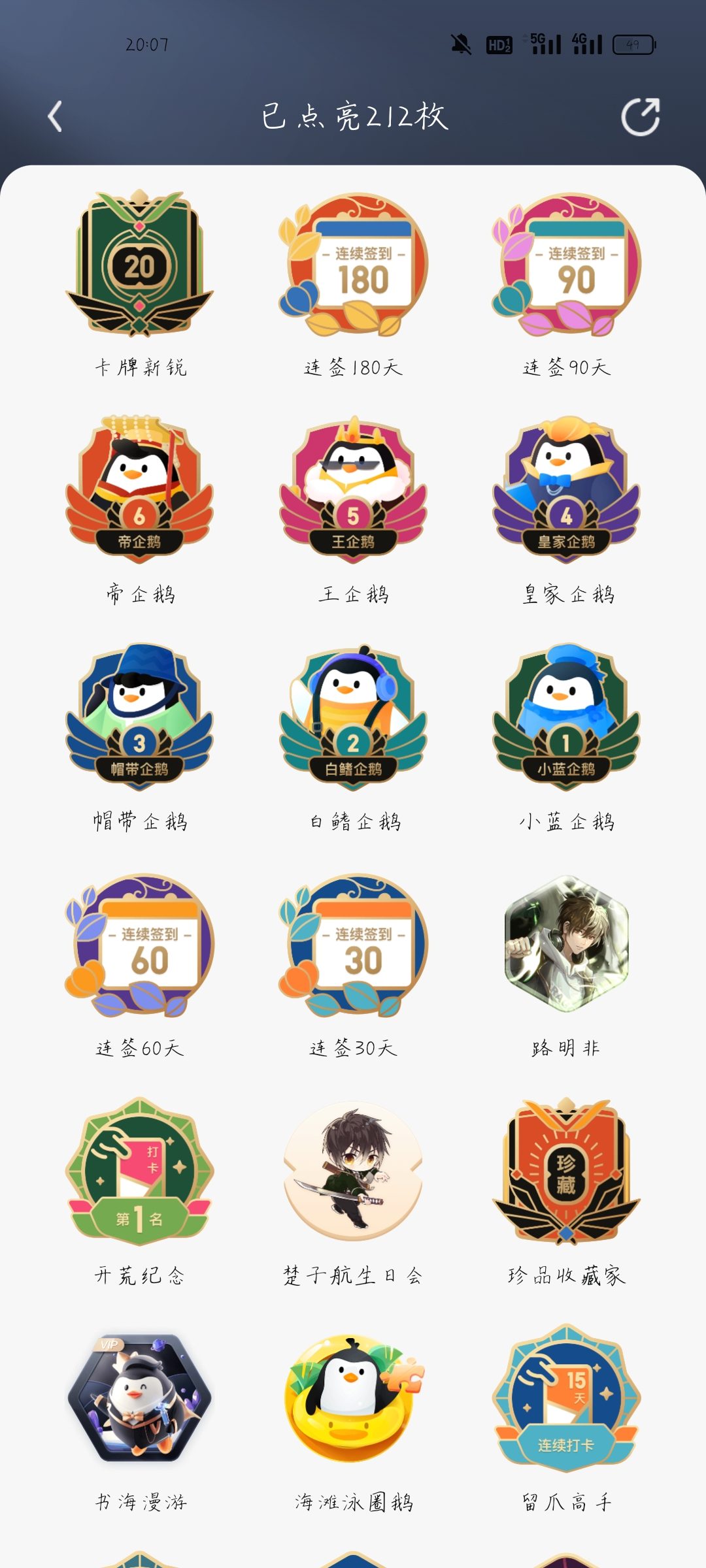Tap the share icon in the header
This screenshot has height=1568, width=706.
(x=640, y=117)
